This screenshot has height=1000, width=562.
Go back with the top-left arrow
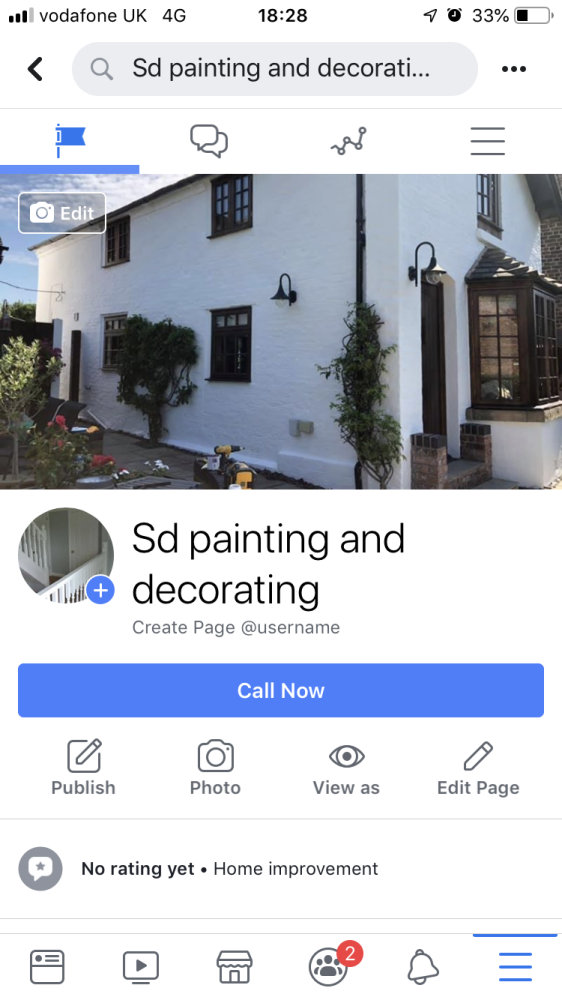pyautogui.click(x=35, y=69)
